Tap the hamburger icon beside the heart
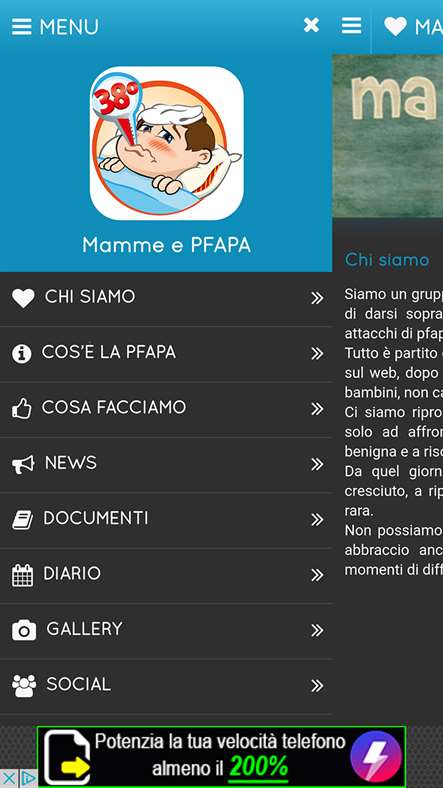The image size is (443, 788). point(352,26)
